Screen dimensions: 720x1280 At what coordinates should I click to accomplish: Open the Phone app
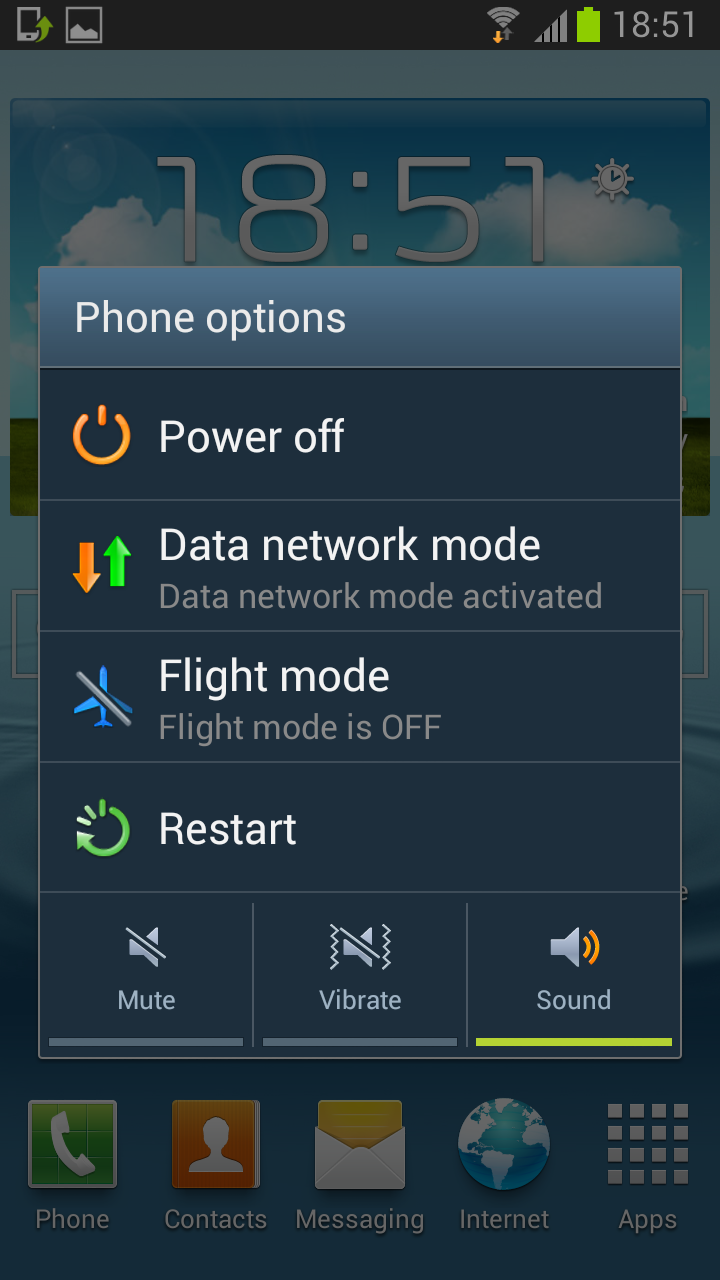point(72,1160)
